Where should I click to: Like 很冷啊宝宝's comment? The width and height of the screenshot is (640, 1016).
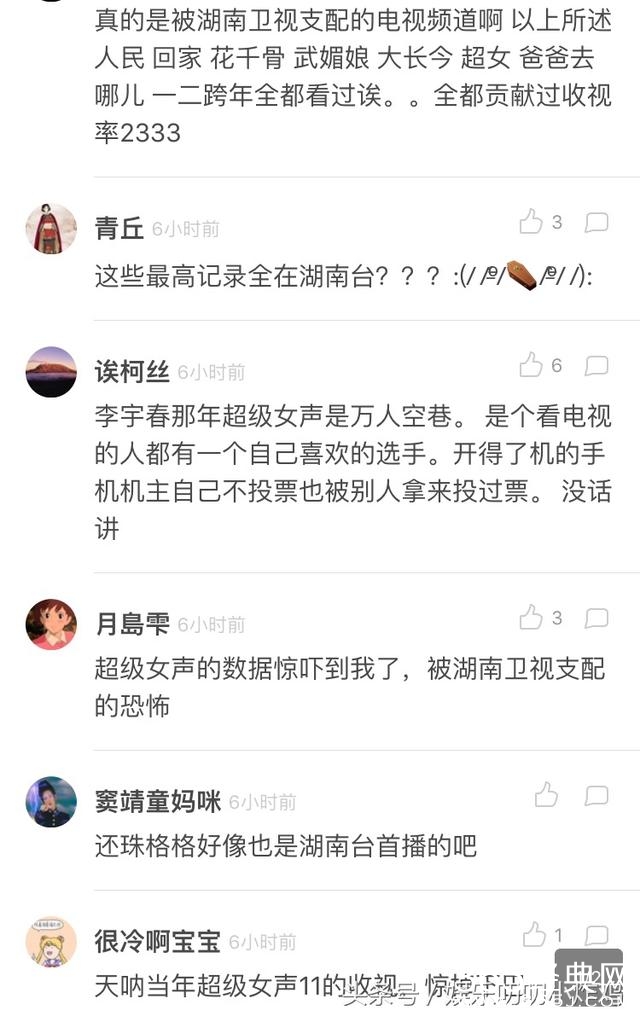pos(534,936)
